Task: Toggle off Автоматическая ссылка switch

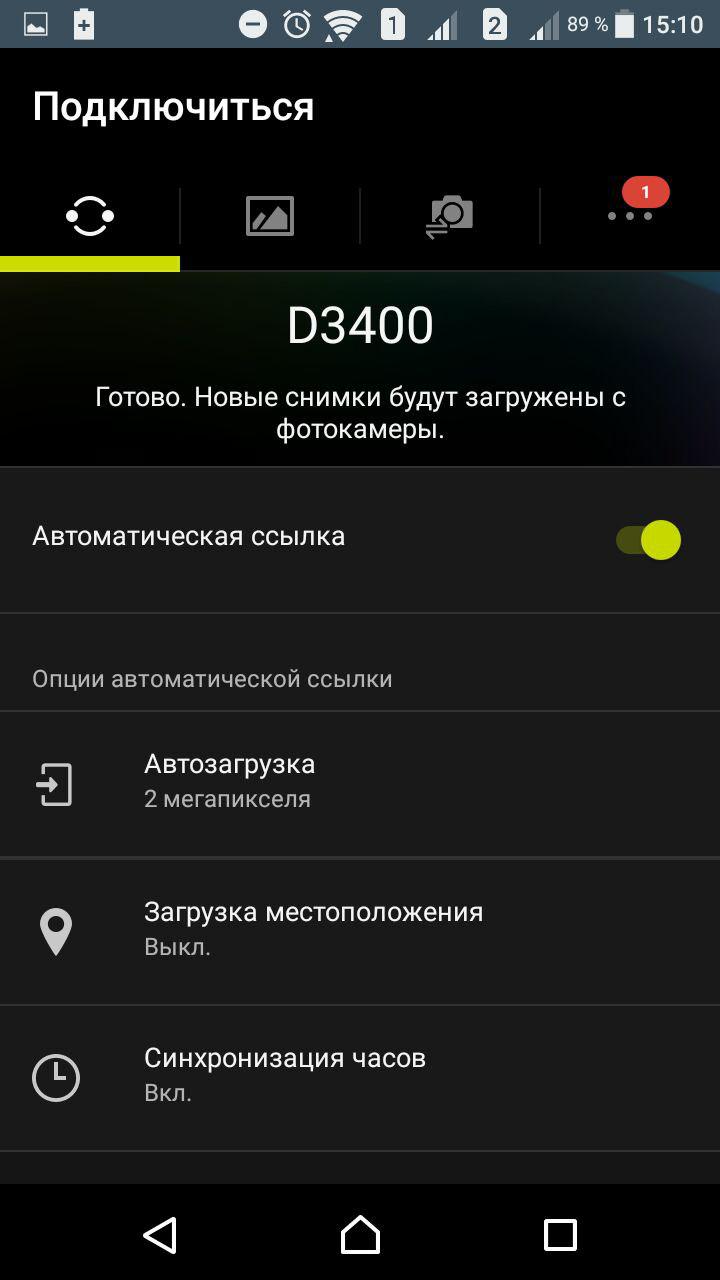Action: tap(648, 540)
